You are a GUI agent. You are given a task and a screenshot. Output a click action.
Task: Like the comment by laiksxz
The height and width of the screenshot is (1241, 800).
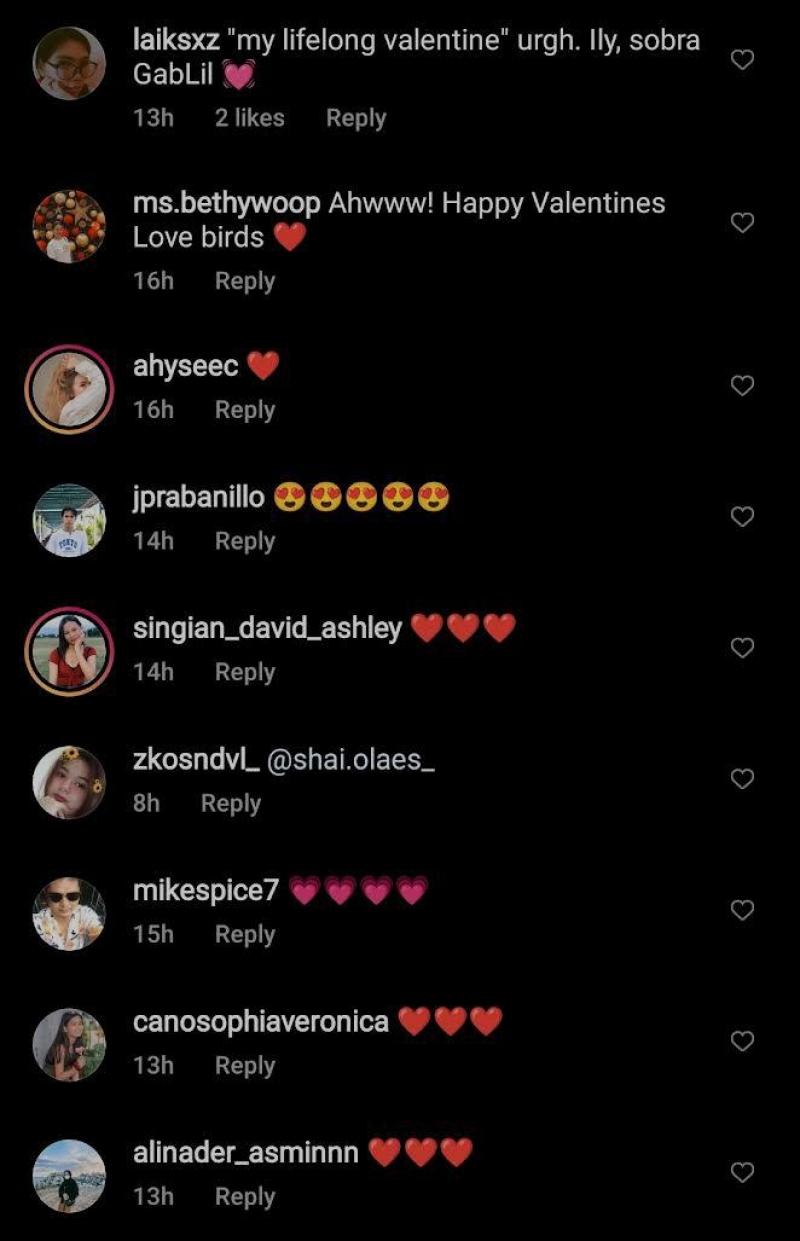click(742, 60)
